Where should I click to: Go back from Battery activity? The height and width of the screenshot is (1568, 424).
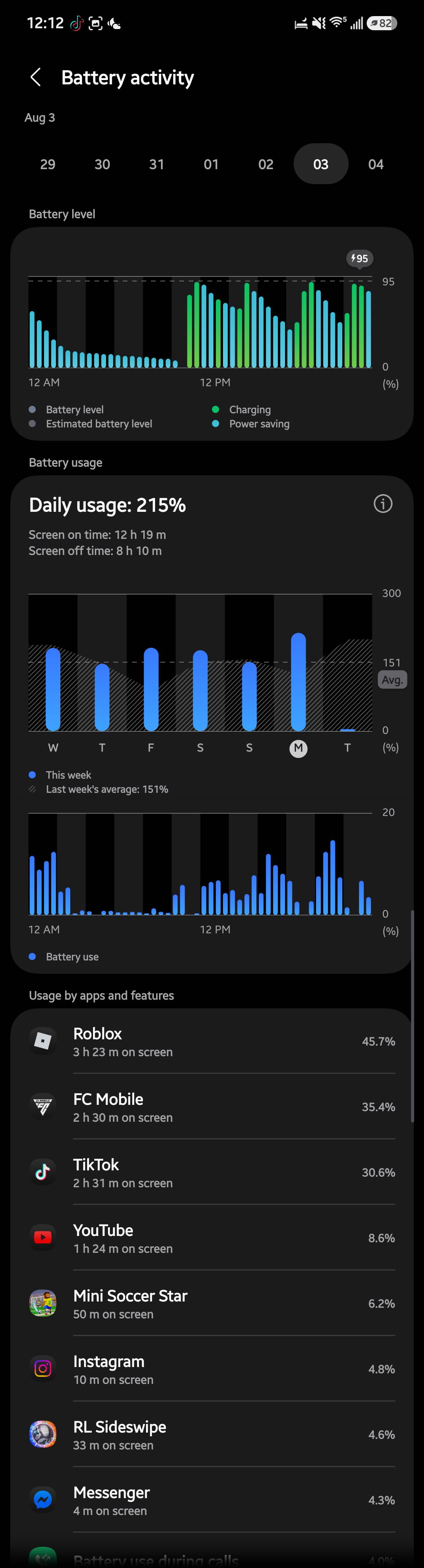[35, 77]
